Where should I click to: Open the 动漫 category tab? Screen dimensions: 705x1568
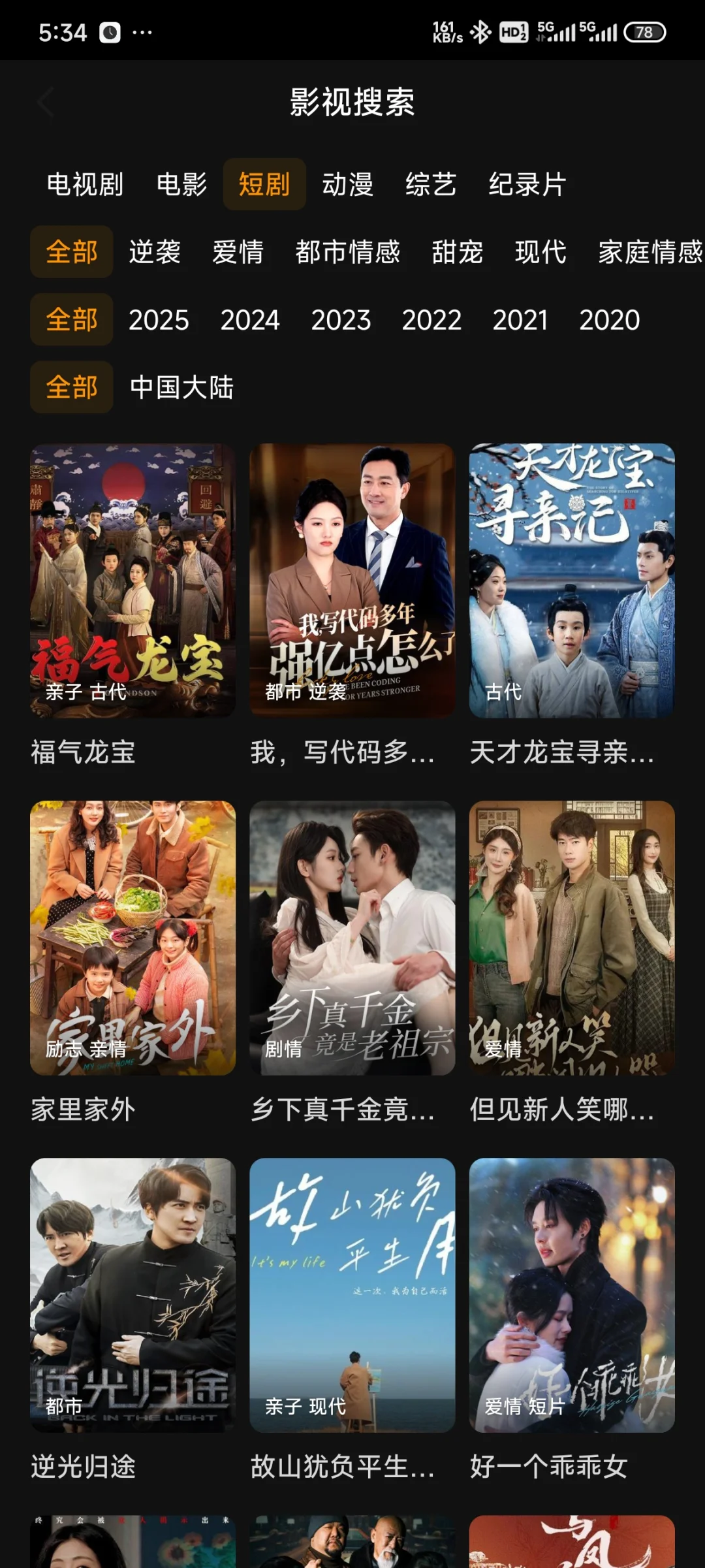(347, 185)
